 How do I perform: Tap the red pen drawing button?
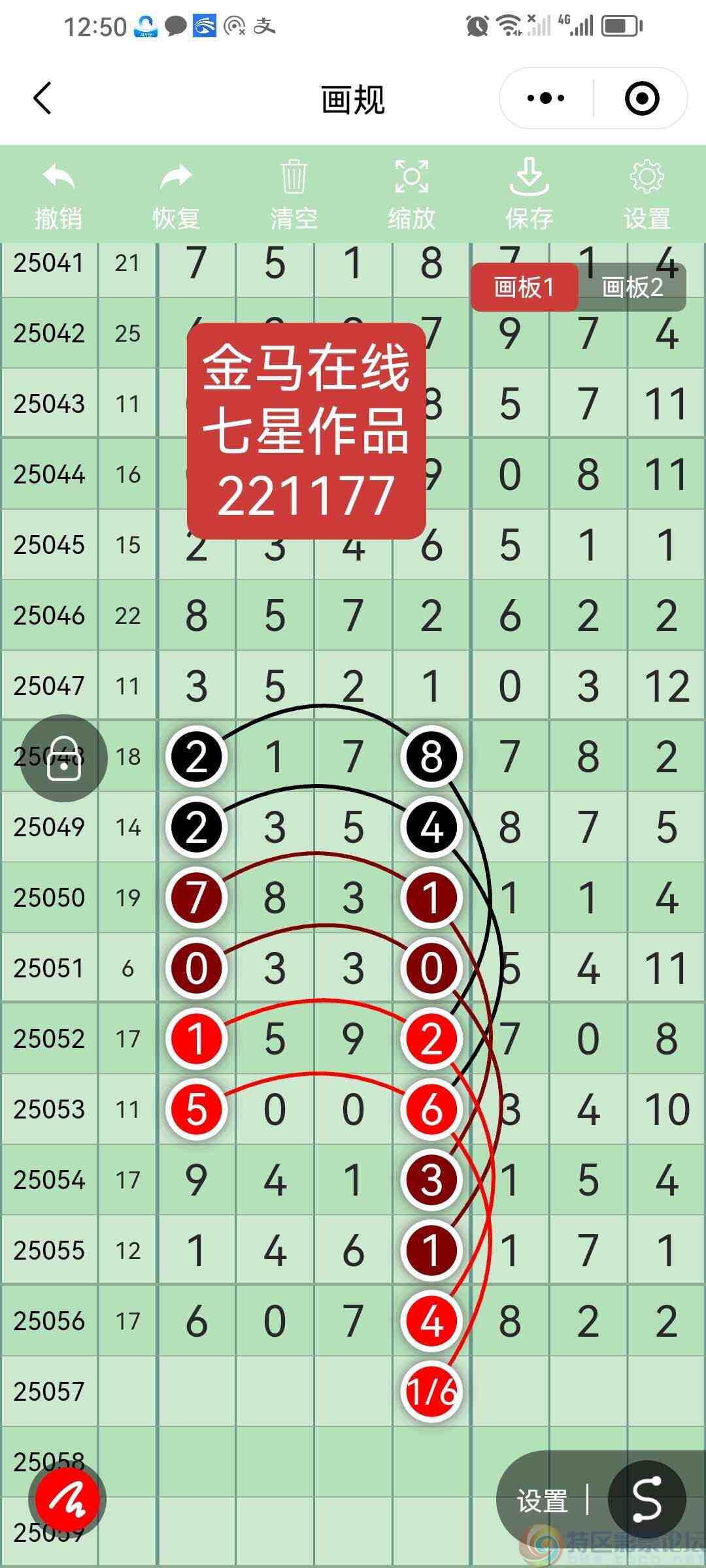tap(68, 1500)
